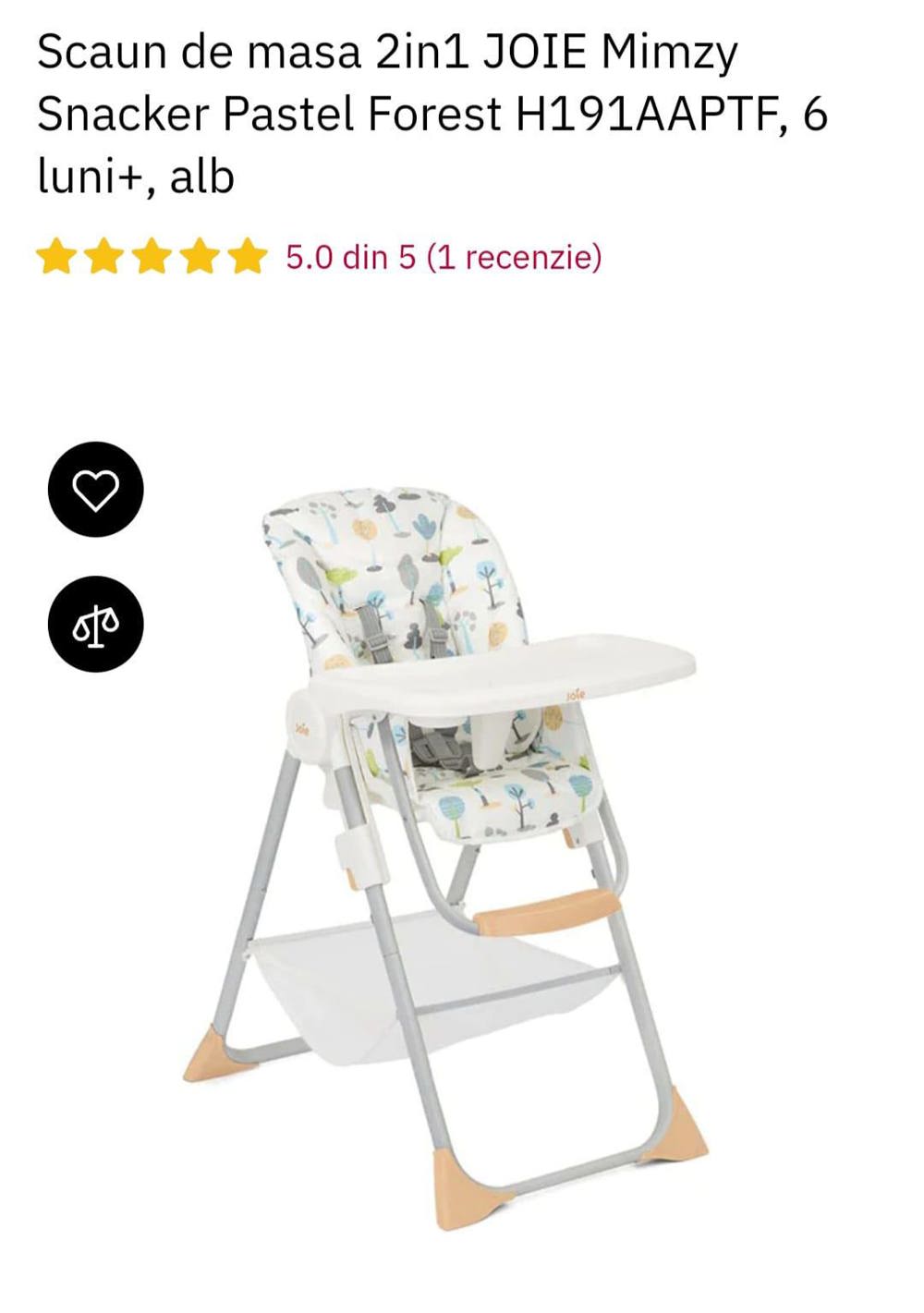Open the 1 recenzie reviews link
The height and width of the screenshot is (1313, 924).
pyautogui.click(x=514, y=257)
